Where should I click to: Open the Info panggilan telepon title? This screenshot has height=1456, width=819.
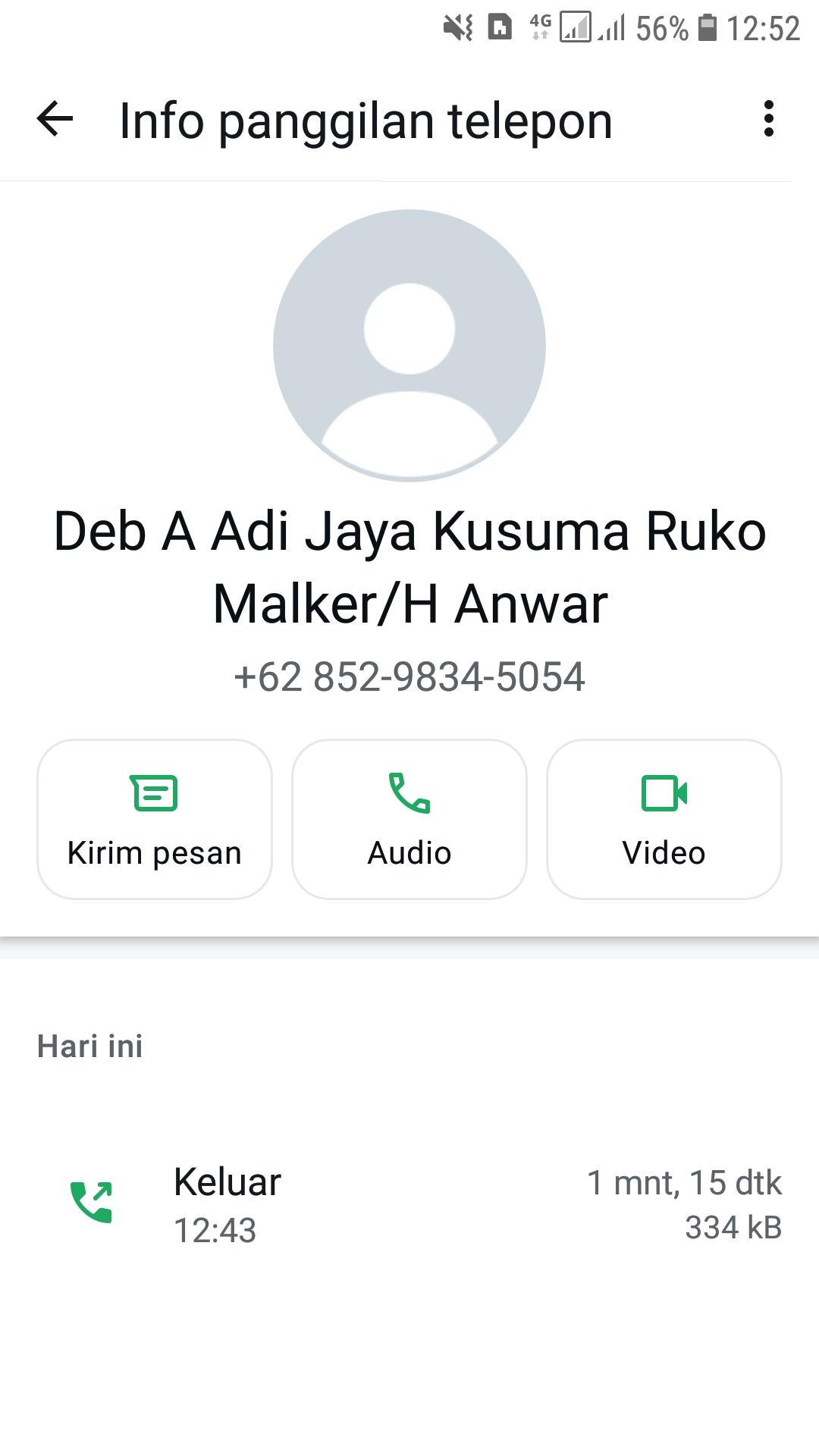(x=366, y=120)
